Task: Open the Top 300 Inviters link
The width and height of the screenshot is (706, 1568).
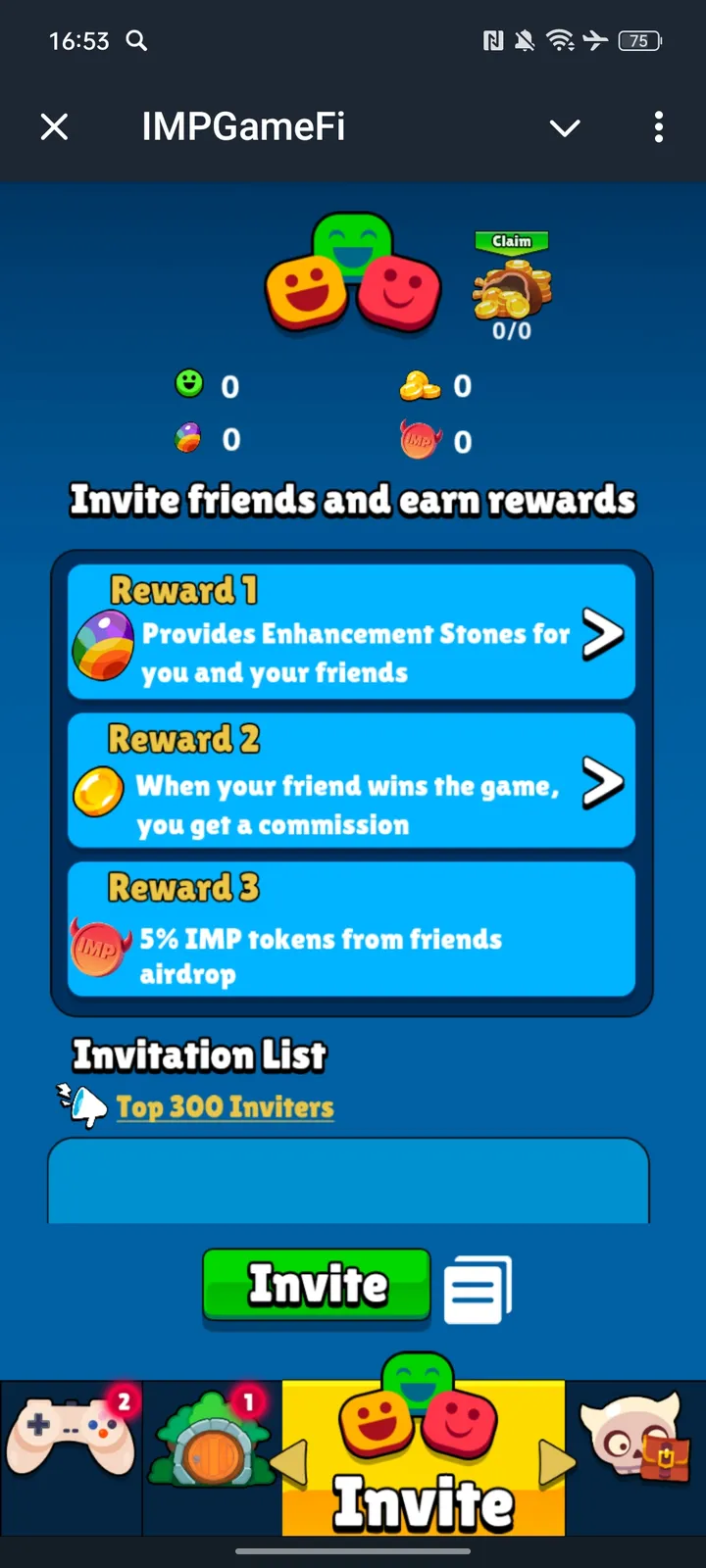Action: (x=225, y=1107)
